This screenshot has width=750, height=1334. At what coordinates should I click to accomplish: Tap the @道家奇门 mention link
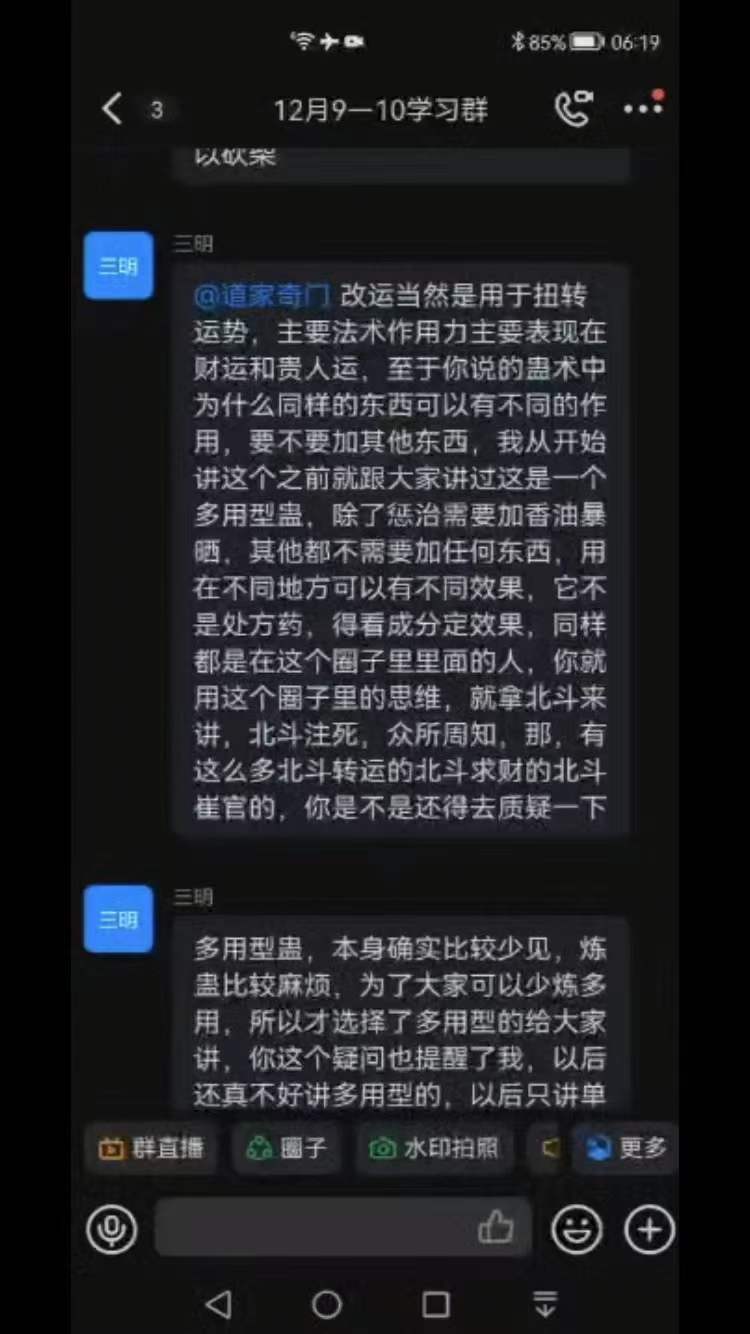coord(262,296)
